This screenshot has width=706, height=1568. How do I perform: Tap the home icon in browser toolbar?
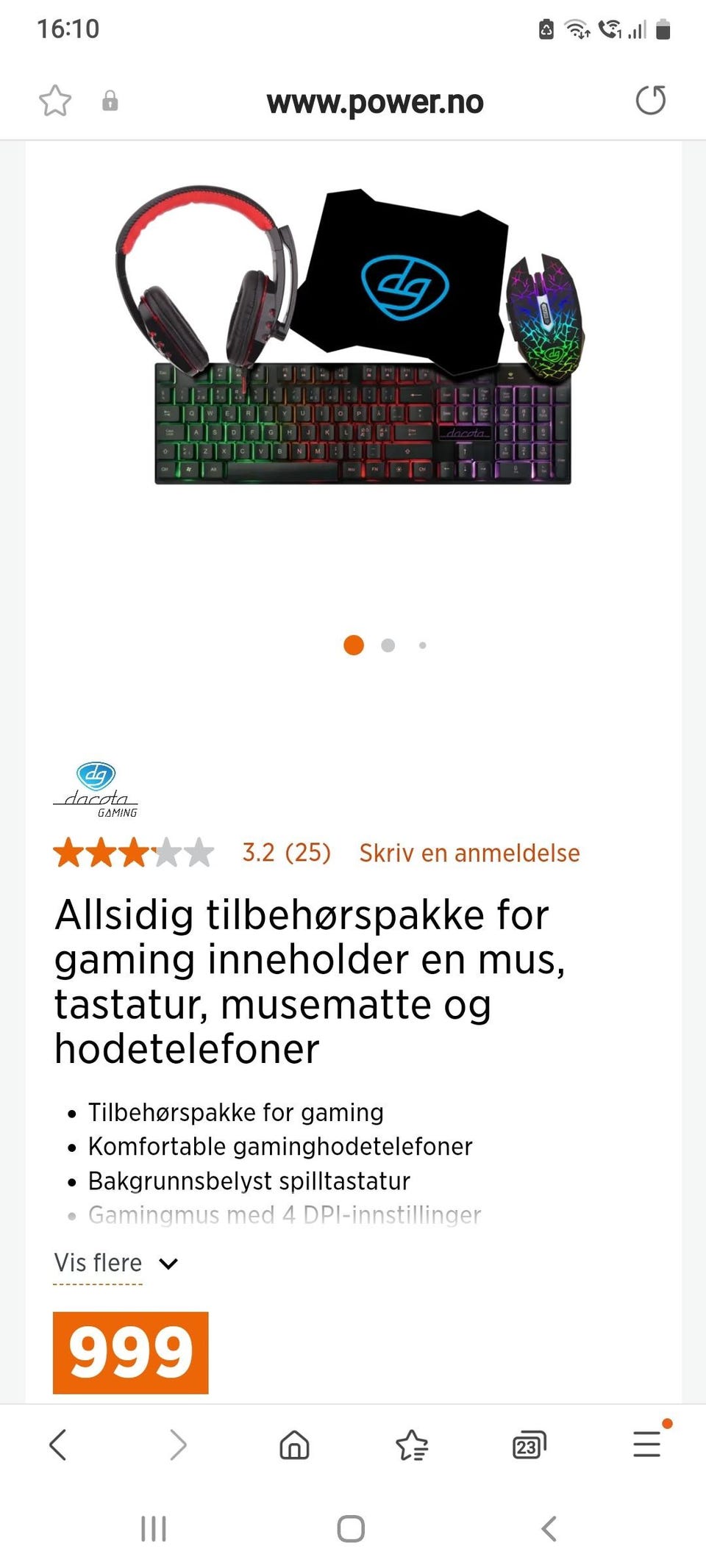click(293, 1443)
